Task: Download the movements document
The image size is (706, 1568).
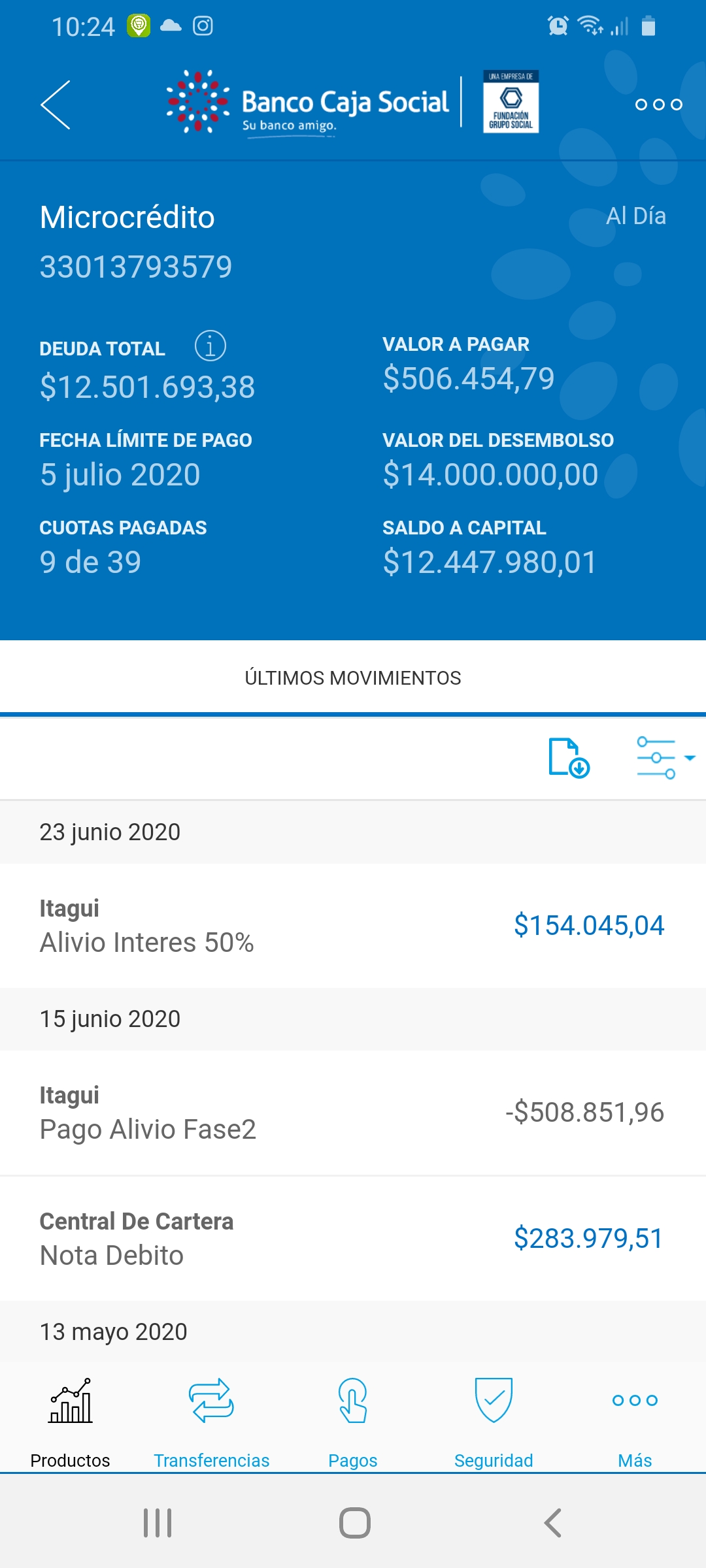Action: click(x=569, y=758)
